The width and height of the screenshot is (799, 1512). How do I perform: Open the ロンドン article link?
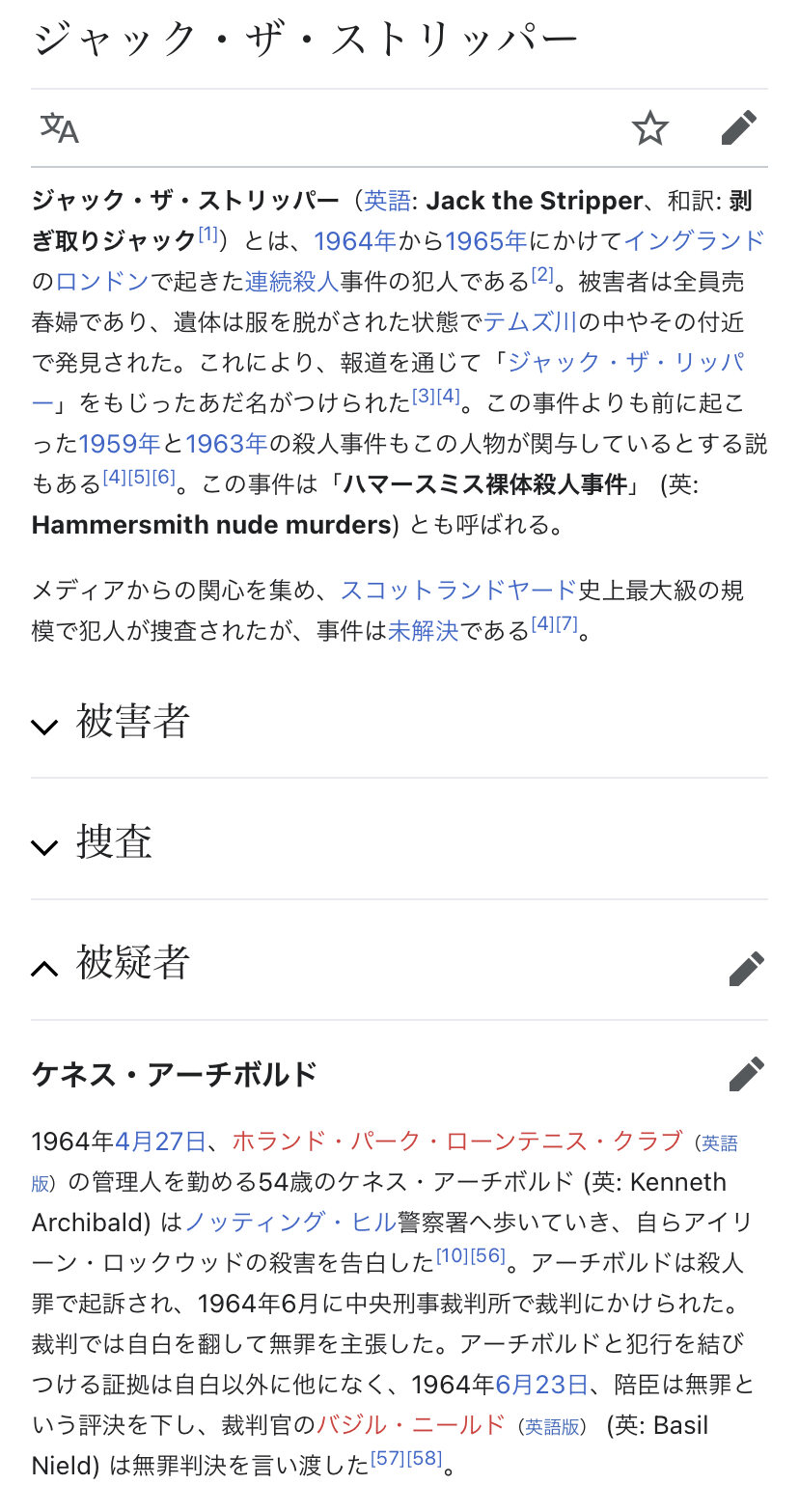click(102, 282)
